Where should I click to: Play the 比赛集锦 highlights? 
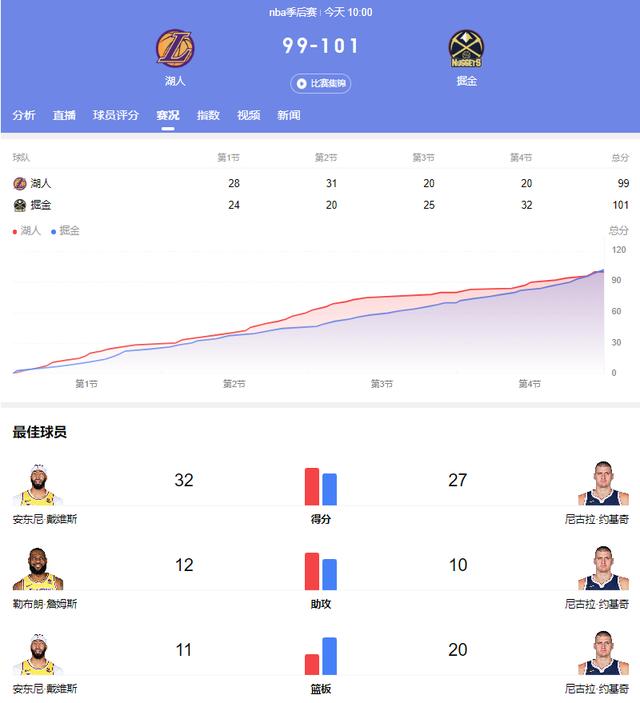pos(321,83)
